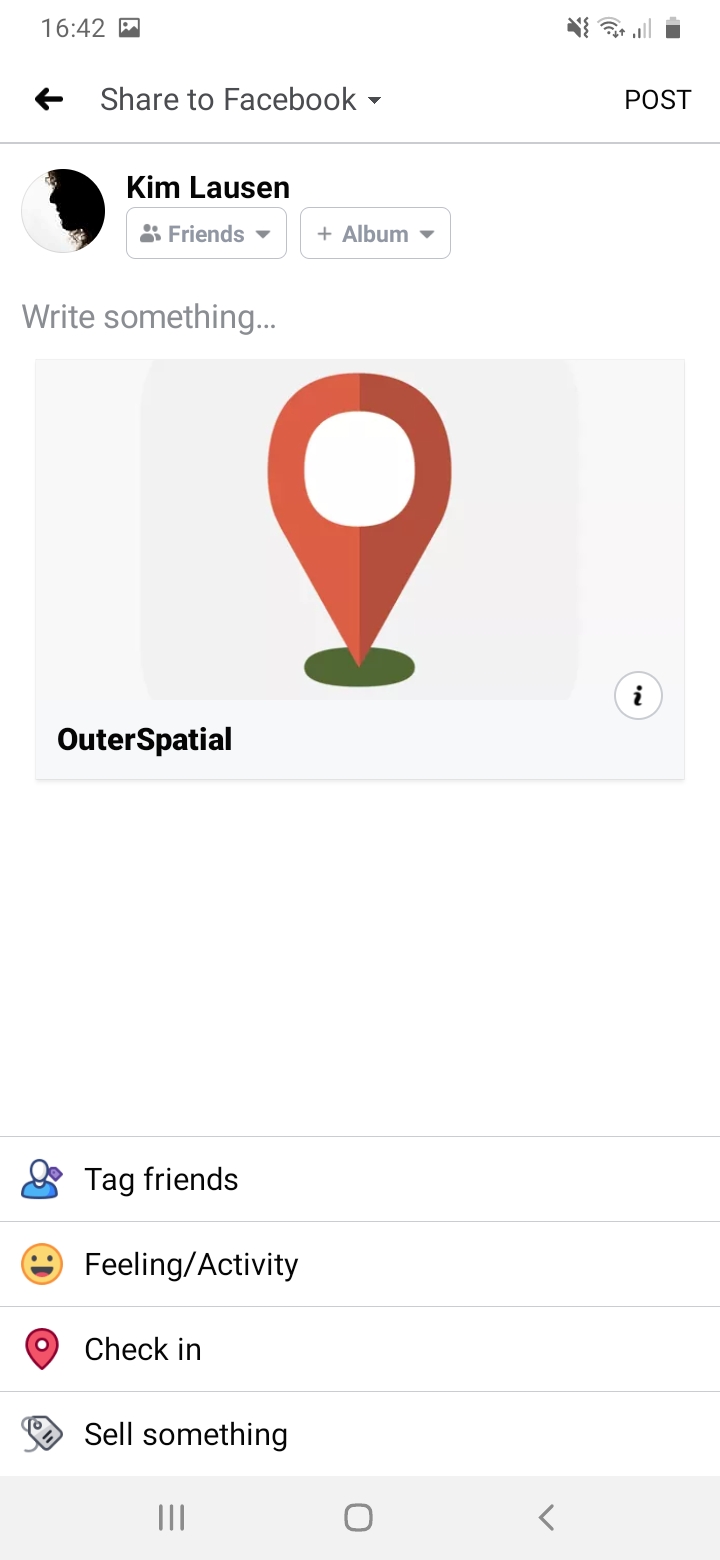Change audience via the Friends dropdown
This screenshot has width=720, height=1560.
(206, 234)
